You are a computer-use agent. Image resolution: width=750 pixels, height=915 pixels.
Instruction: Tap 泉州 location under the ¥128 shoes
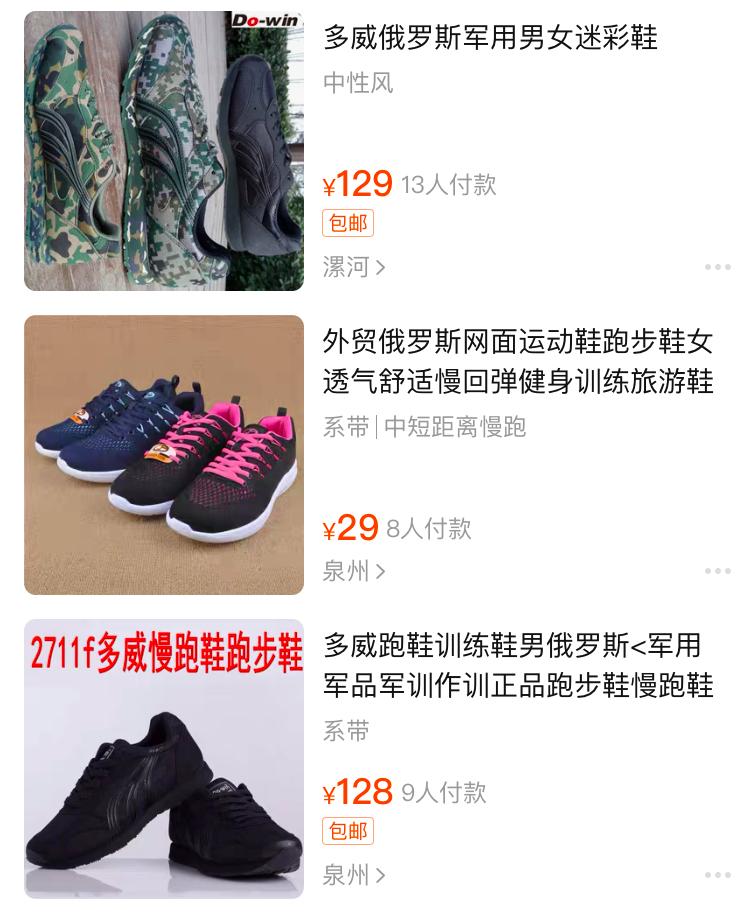click(x=354, y=875)
